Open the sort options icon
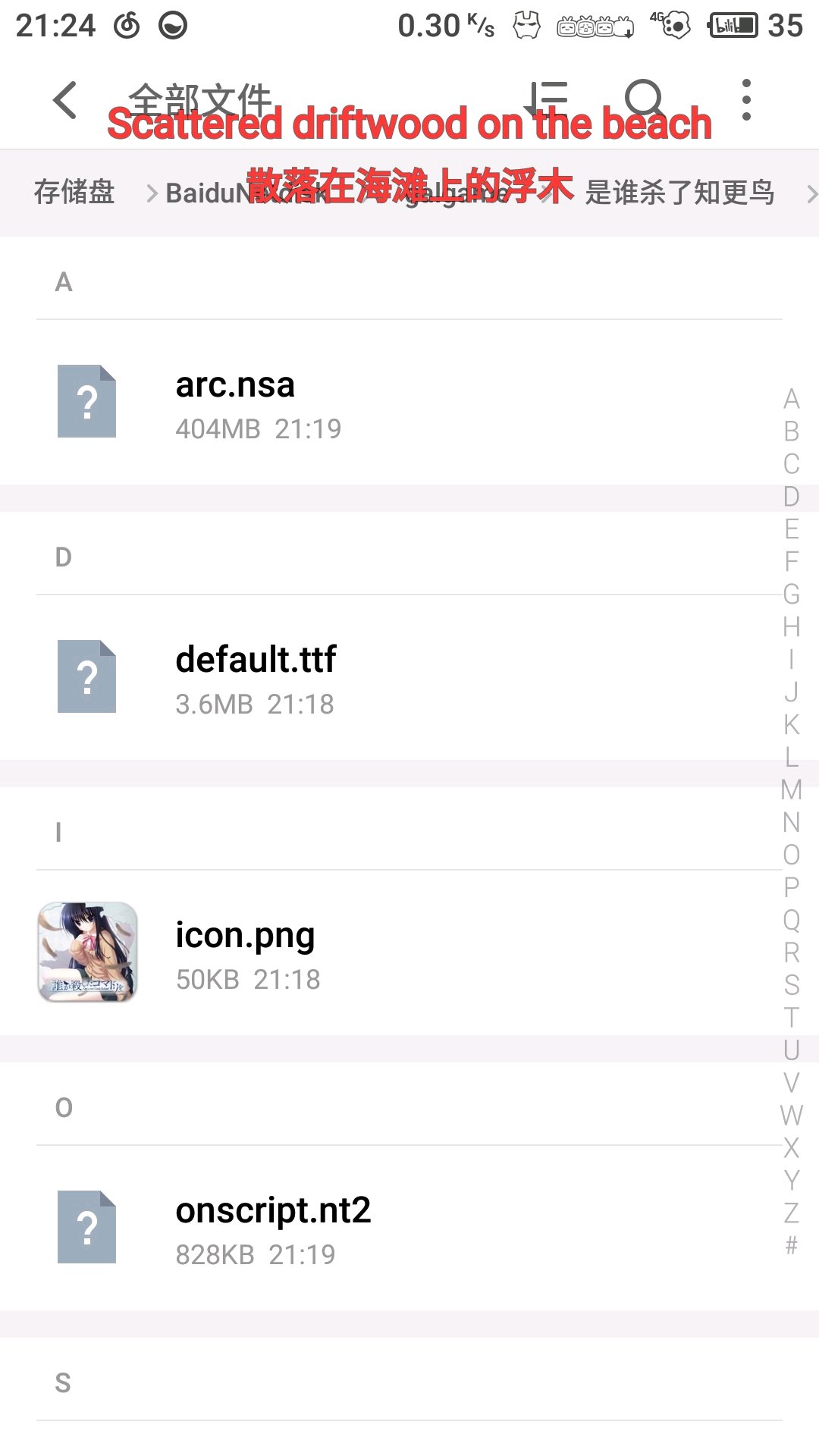The height and width of the screenshot is (1456, 819). click(547, 100)
